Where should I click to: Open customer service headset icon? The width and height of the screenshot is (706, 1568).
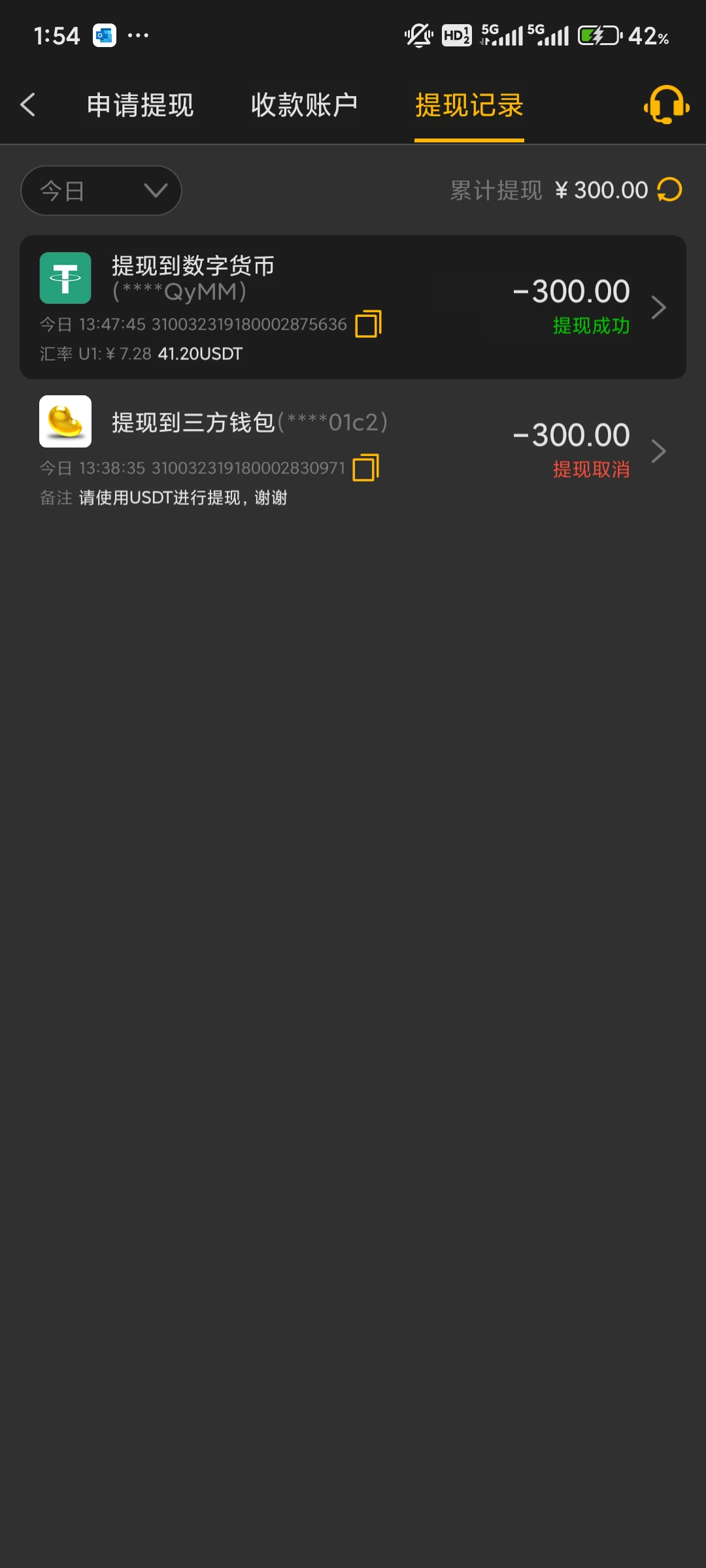(x=666, y=105)
